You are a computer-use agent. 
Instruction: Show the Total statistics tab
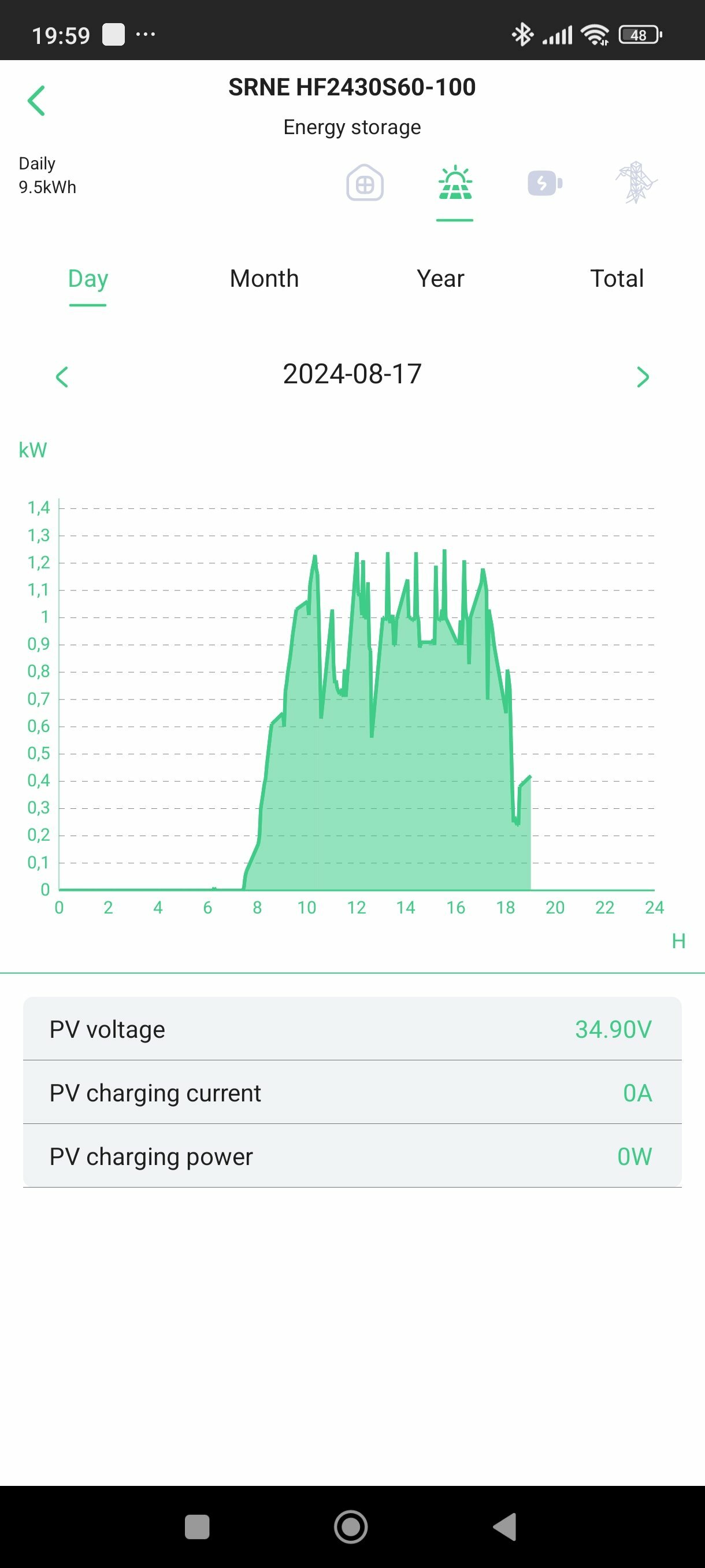[617, 279]
